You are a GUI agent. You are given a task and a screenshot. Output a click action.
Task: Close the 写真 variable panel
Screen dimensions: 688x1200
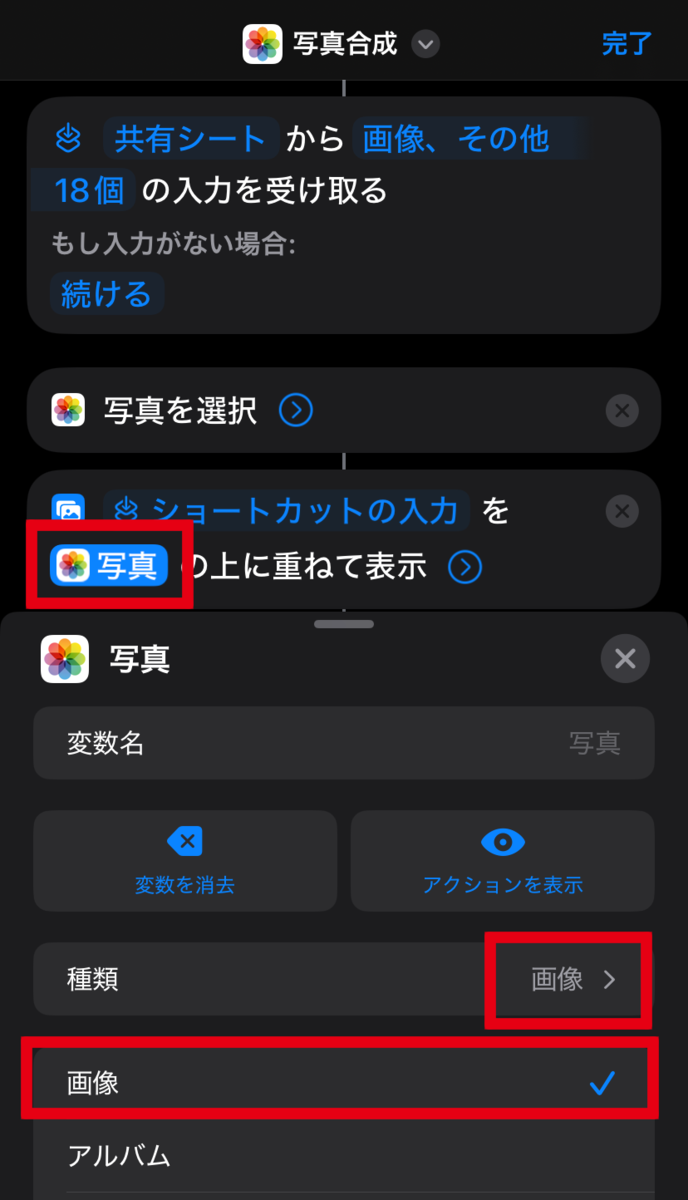coord(625,659)
